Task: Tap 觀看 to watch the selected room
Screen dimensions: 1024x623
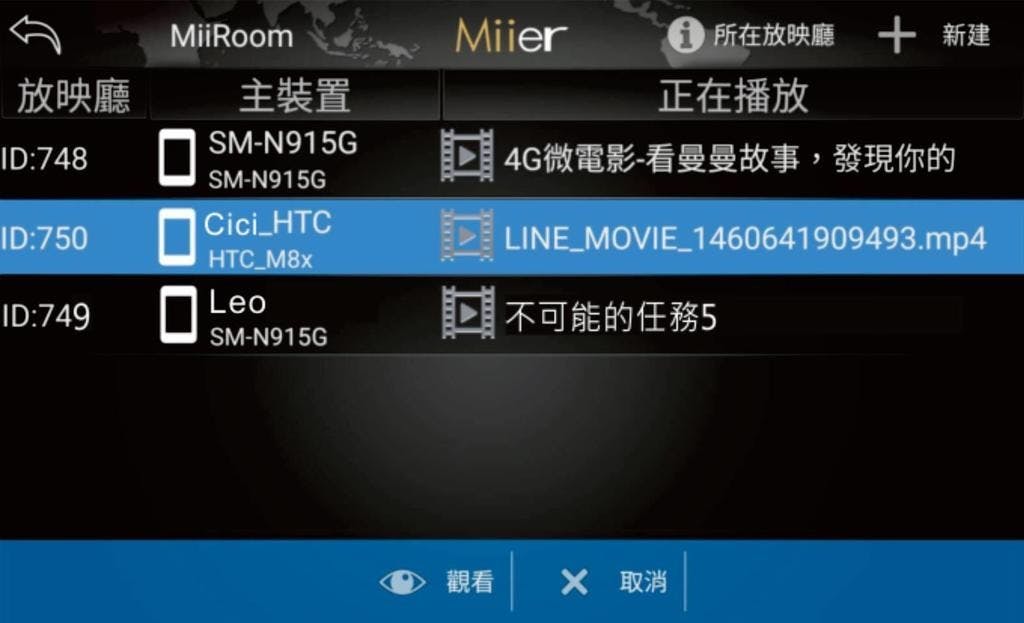Action: pyautogui.click(x=438, y=582)
